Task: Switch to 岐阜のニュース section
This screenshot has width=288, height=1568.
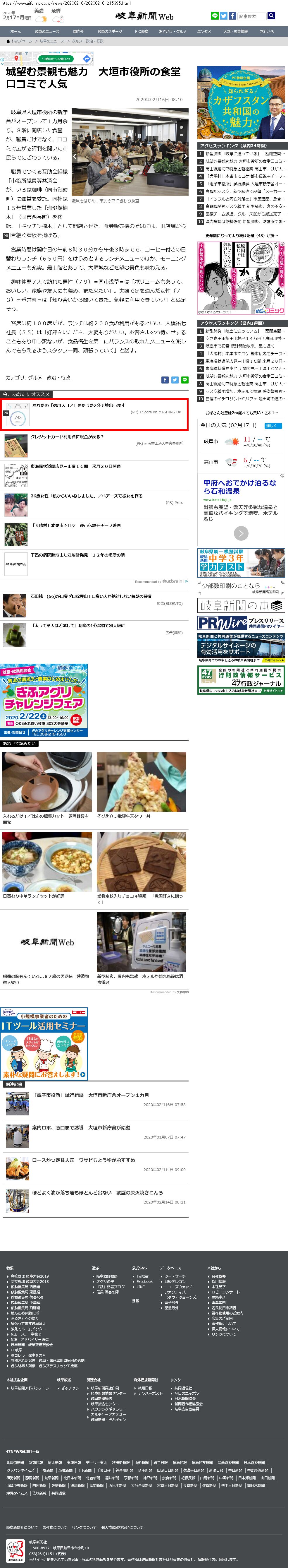Action: pyautogui.click(x=47, y=32)
